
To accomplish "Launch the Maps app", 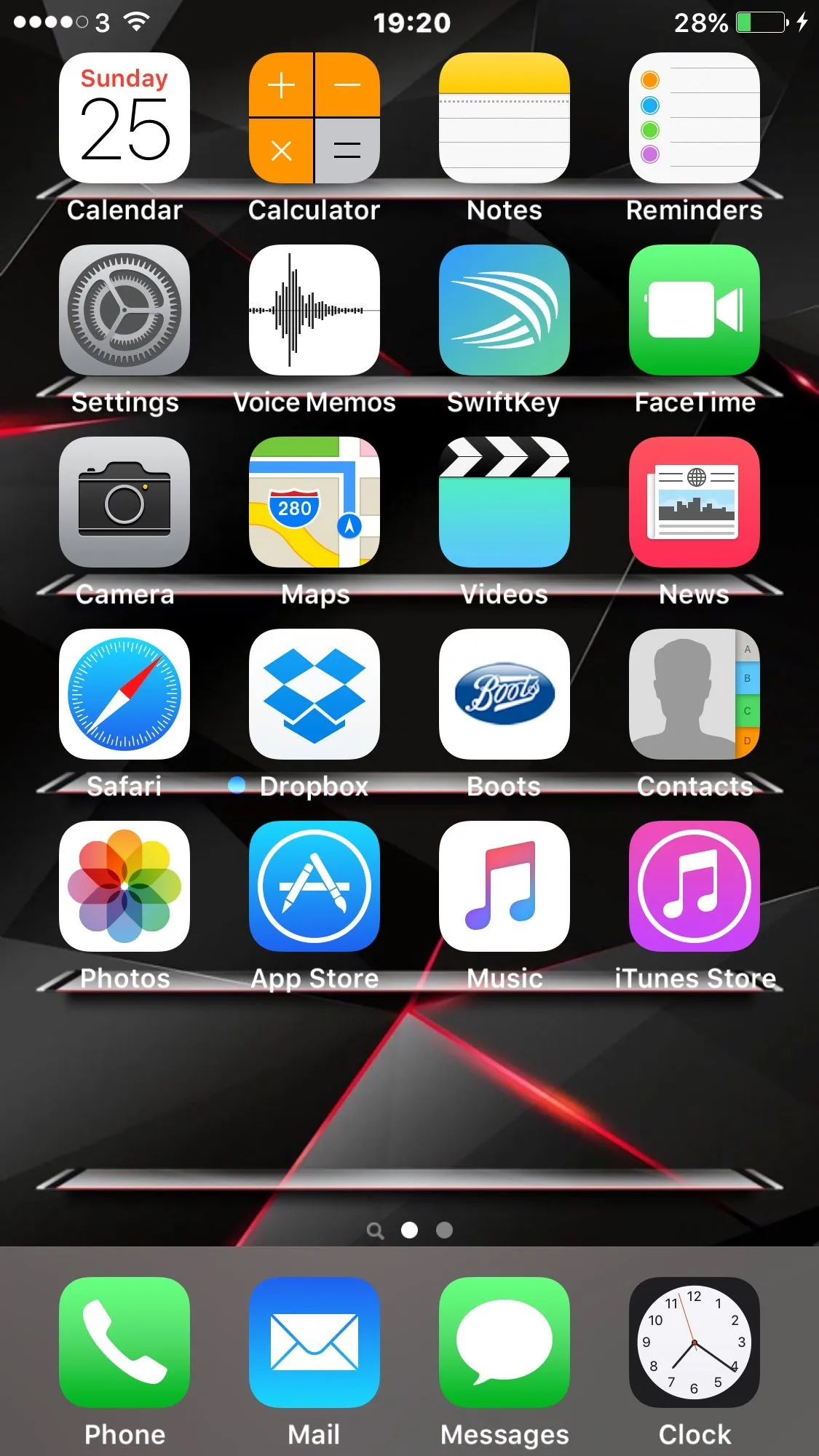I will [314, 502].
